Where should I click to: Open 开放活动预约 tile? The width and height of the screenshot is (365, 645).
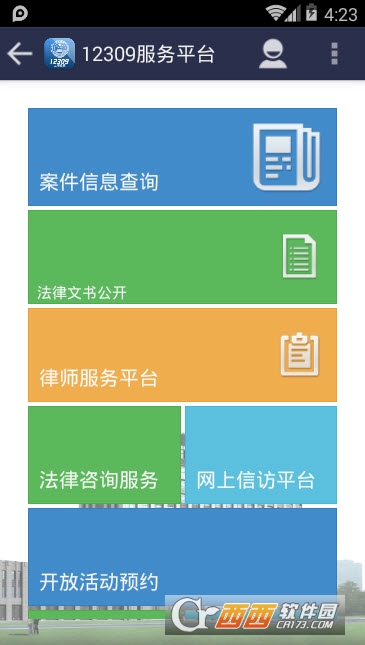[x=182, y=557]
